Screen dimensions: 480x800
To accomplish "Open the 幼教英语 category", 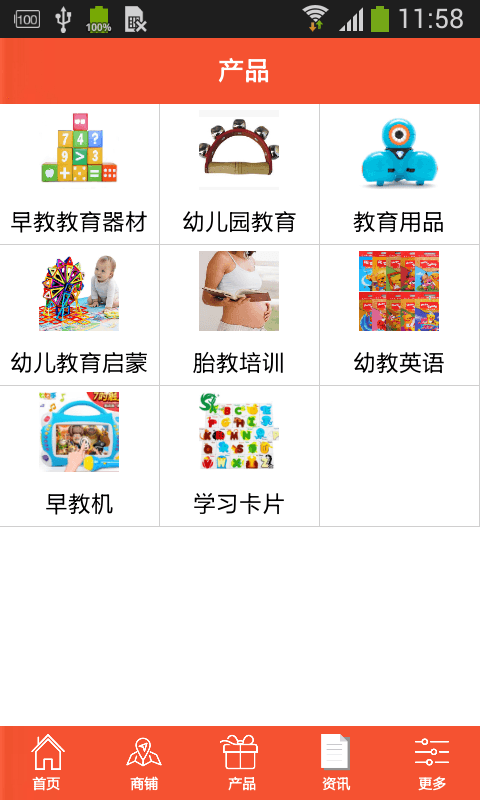I will pos(399,315).
